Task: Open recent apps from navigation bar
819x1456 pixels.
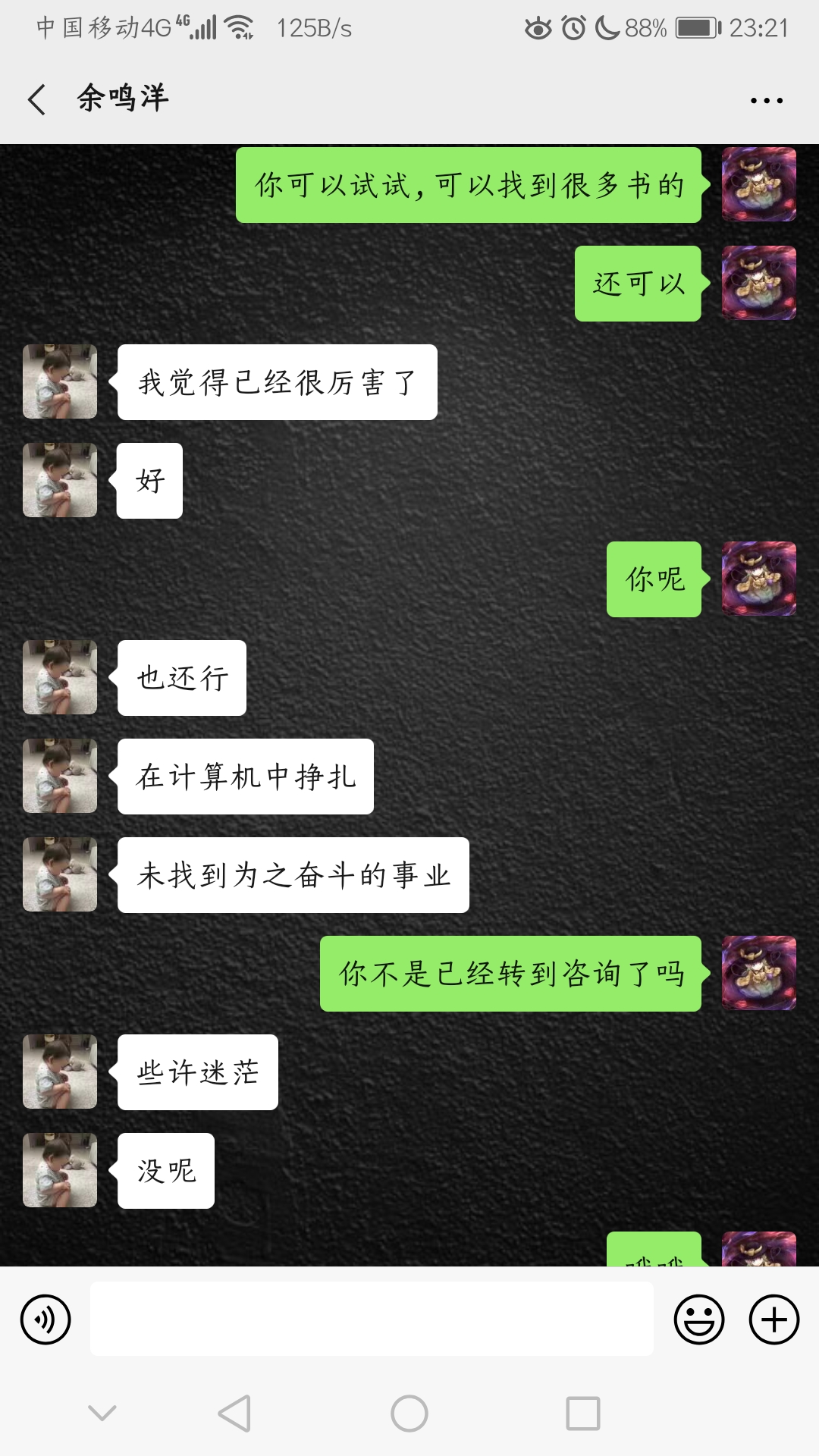Action: [x=582, y=1414]
